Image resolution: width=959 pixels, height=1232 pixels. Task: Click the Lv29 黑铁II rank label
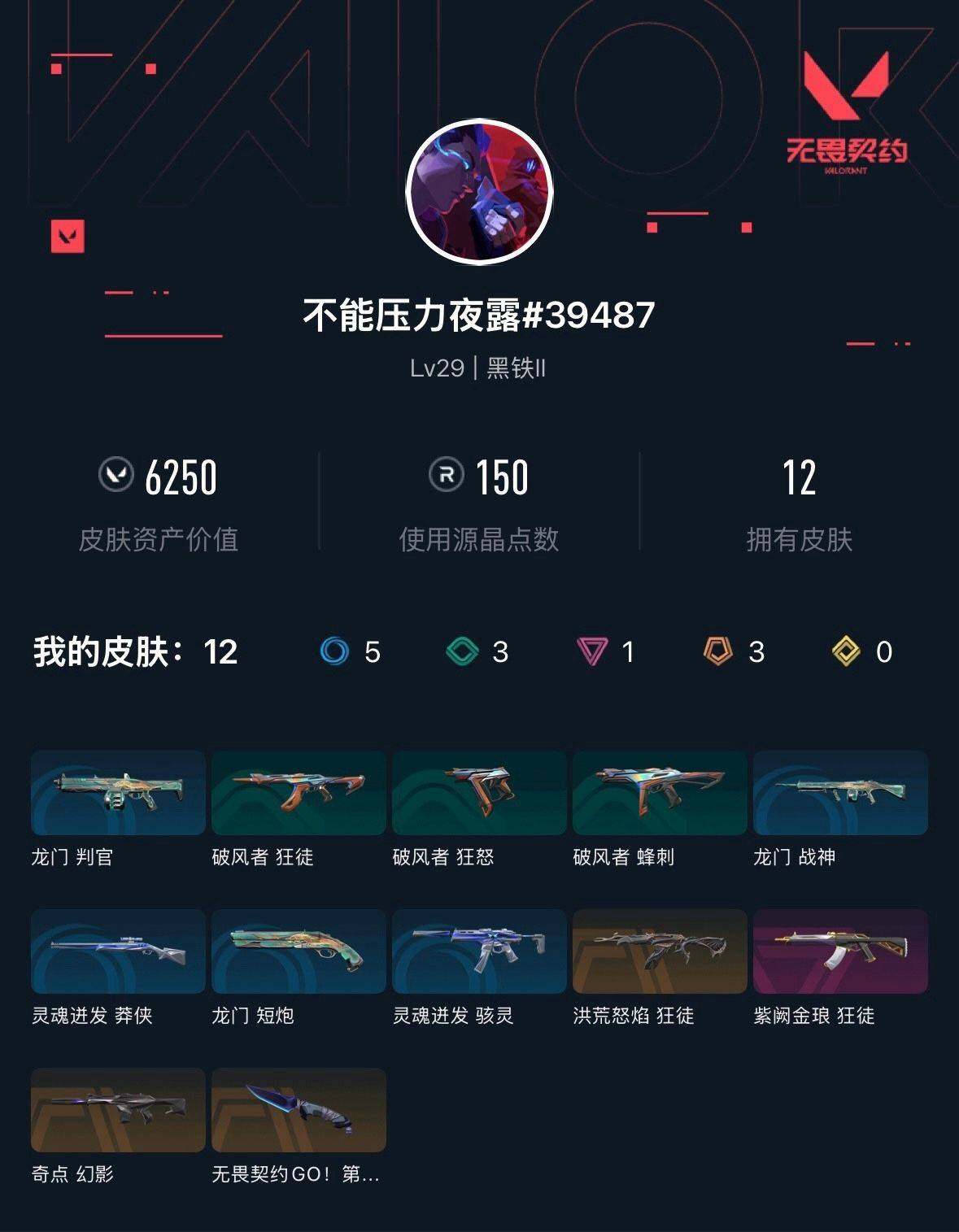click(x=479, y=368)
